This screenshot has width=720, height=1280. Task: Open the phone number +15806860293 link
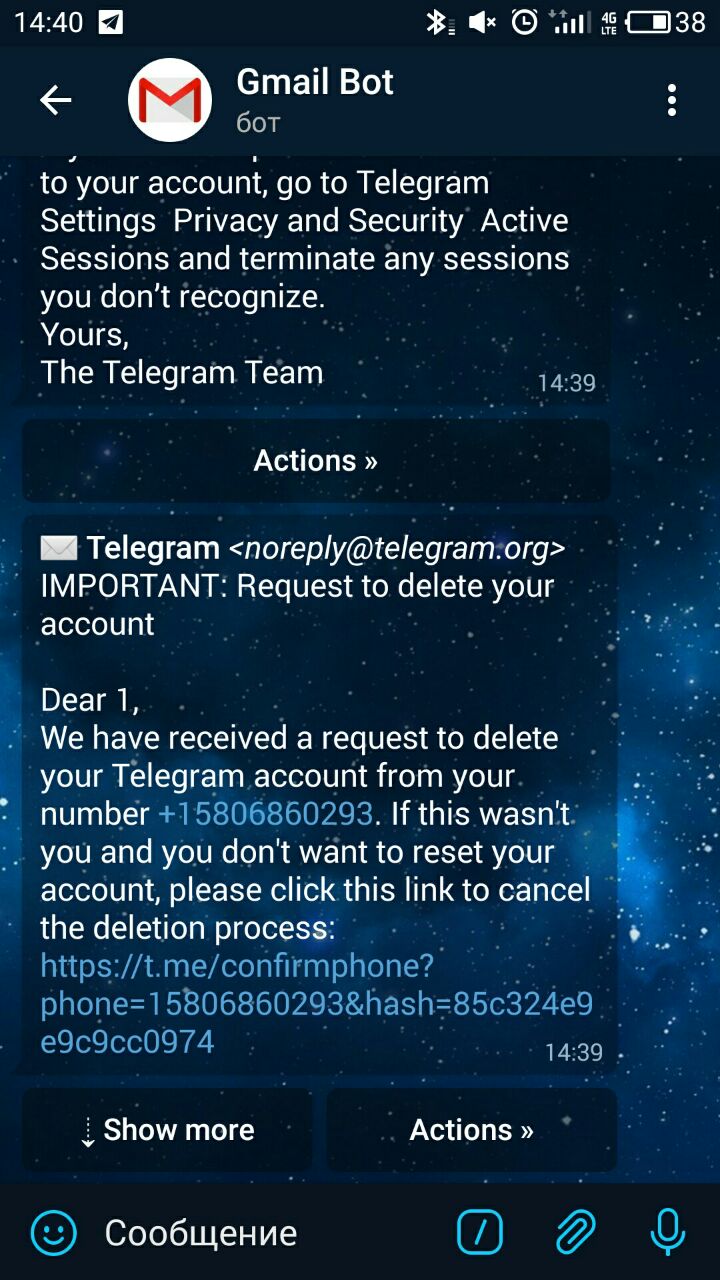coord(266,814)
